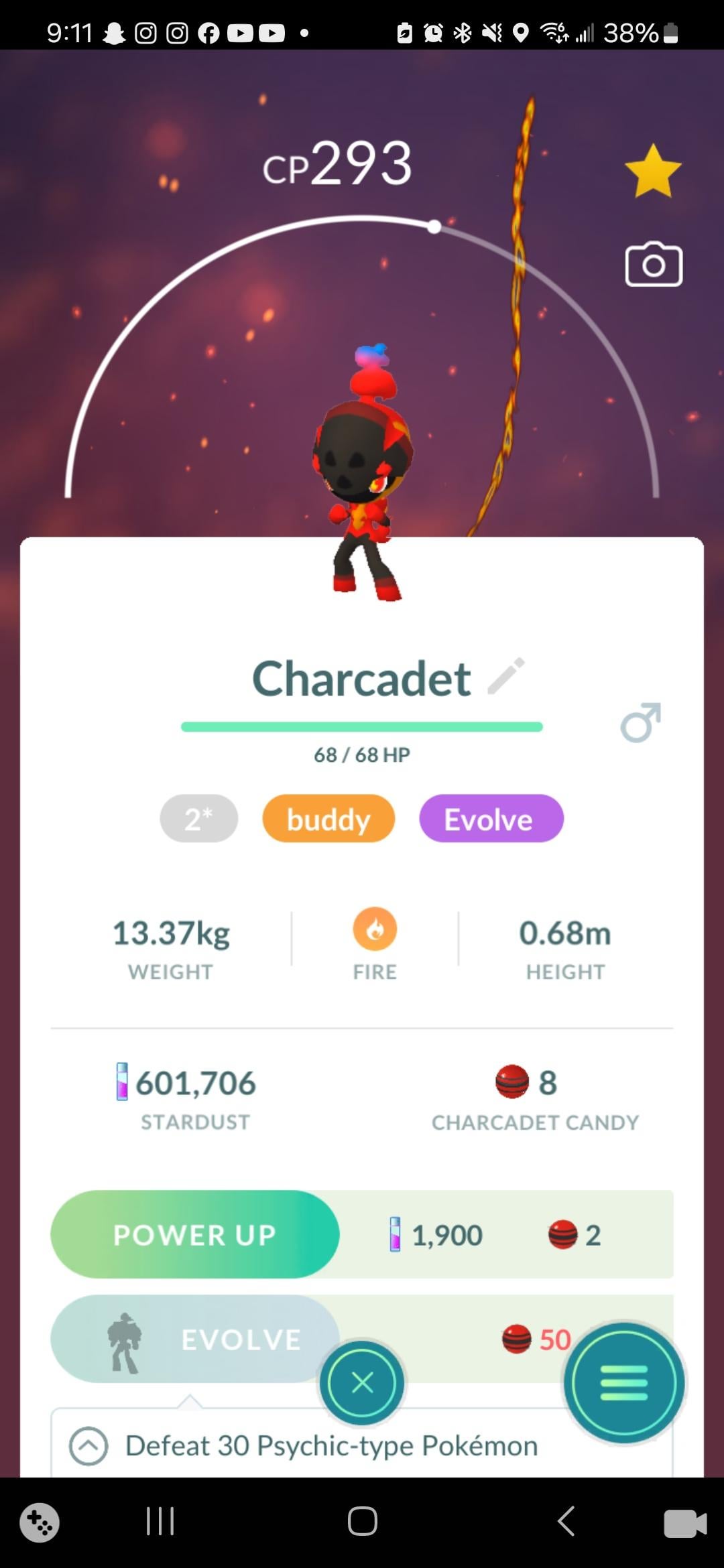Open the buddy tag chip
The image size is (724, 1568).
[x=328, y=819]
